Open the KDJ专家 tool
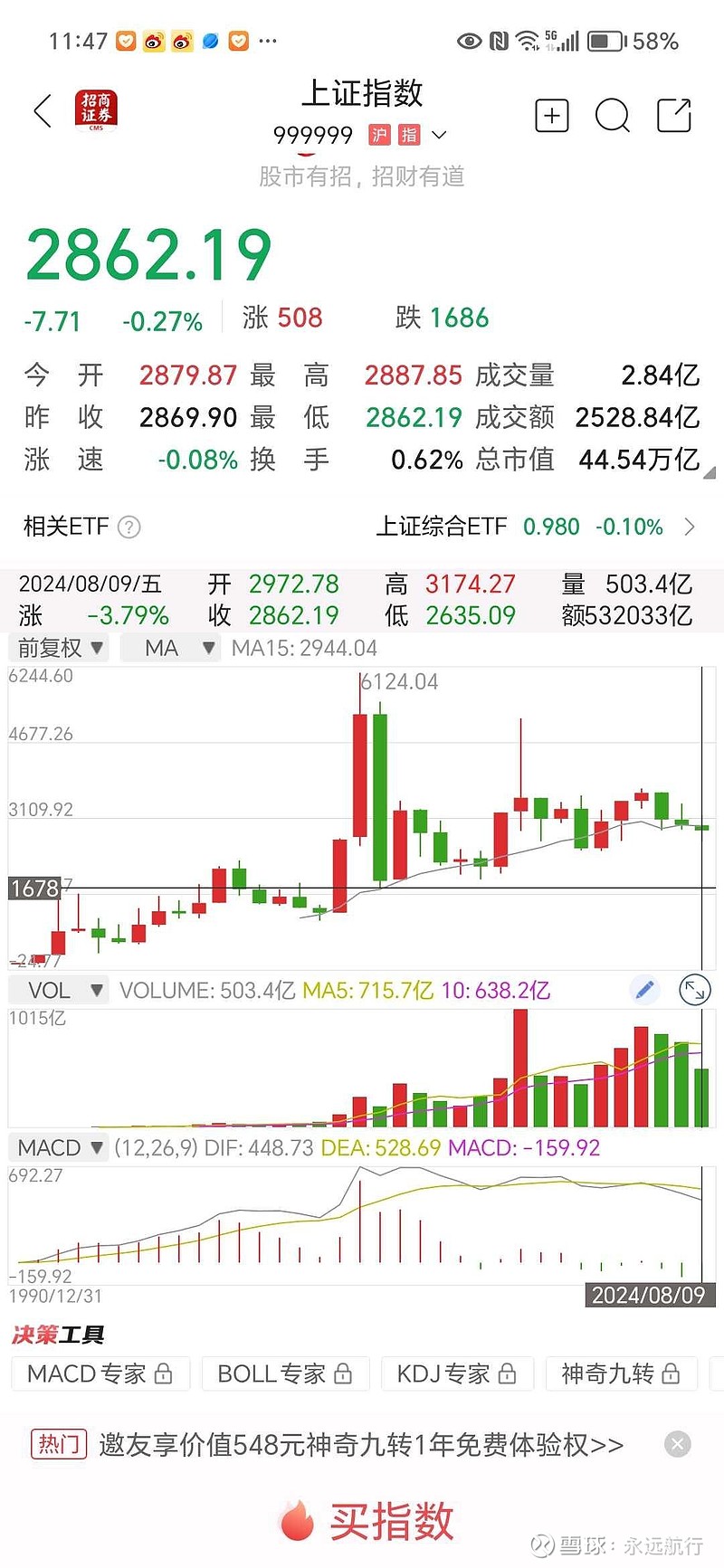Image resolution: width=724 pixels, height=1568 pixels. click(457, 1373)
